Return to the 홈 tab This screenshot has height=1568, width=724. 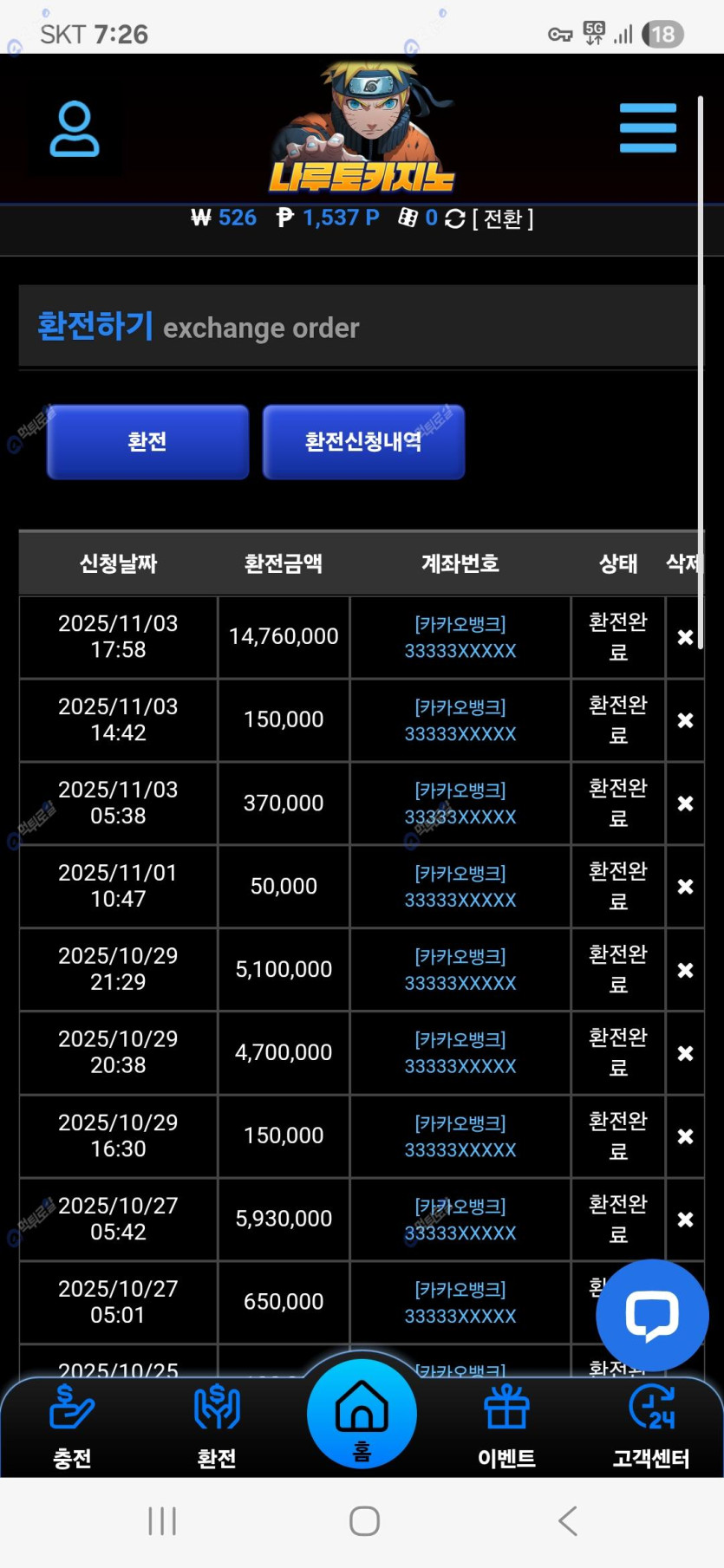click(362, 1415)
